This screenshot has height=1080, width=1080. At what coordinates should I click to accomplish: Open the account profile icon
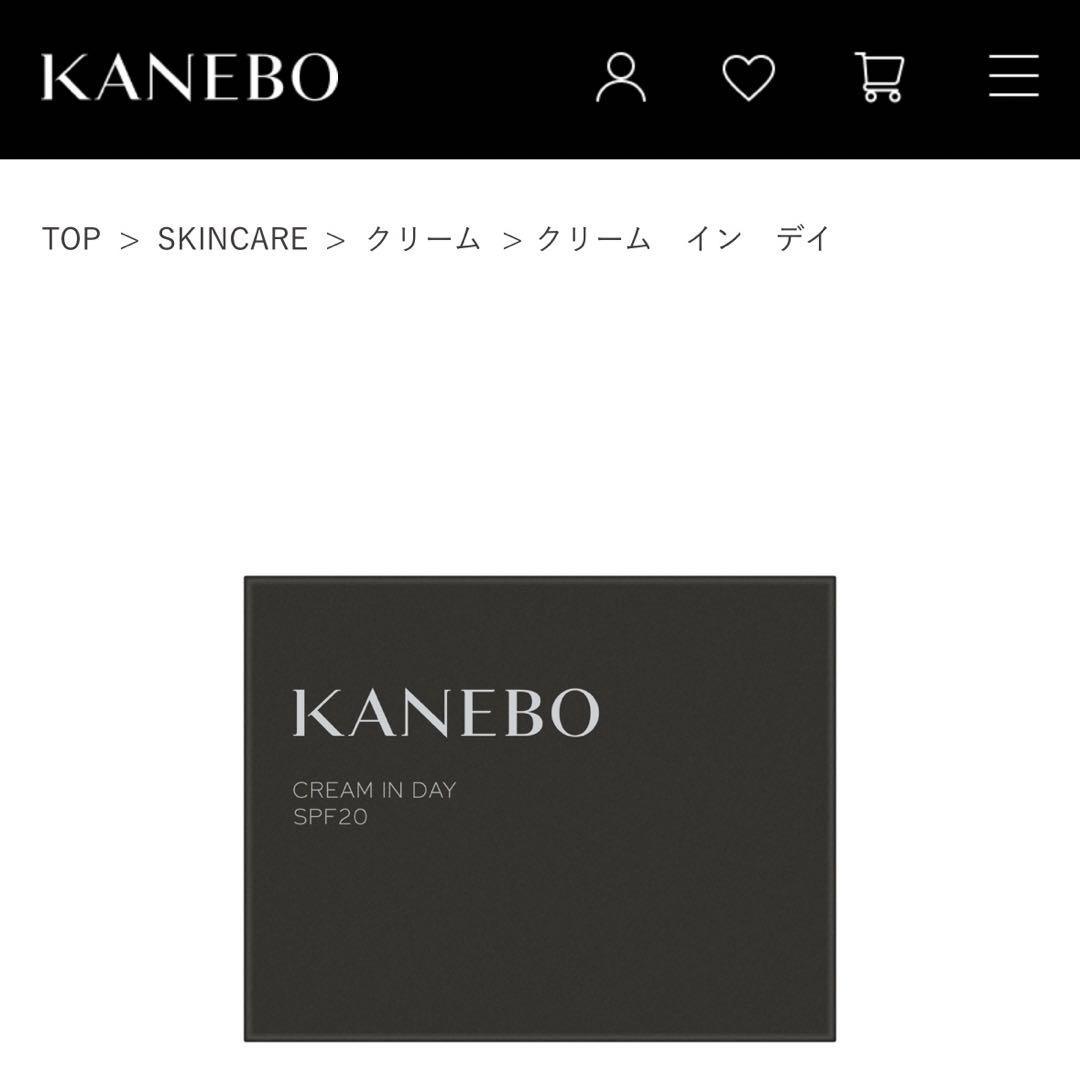click(x=620, y=77)
